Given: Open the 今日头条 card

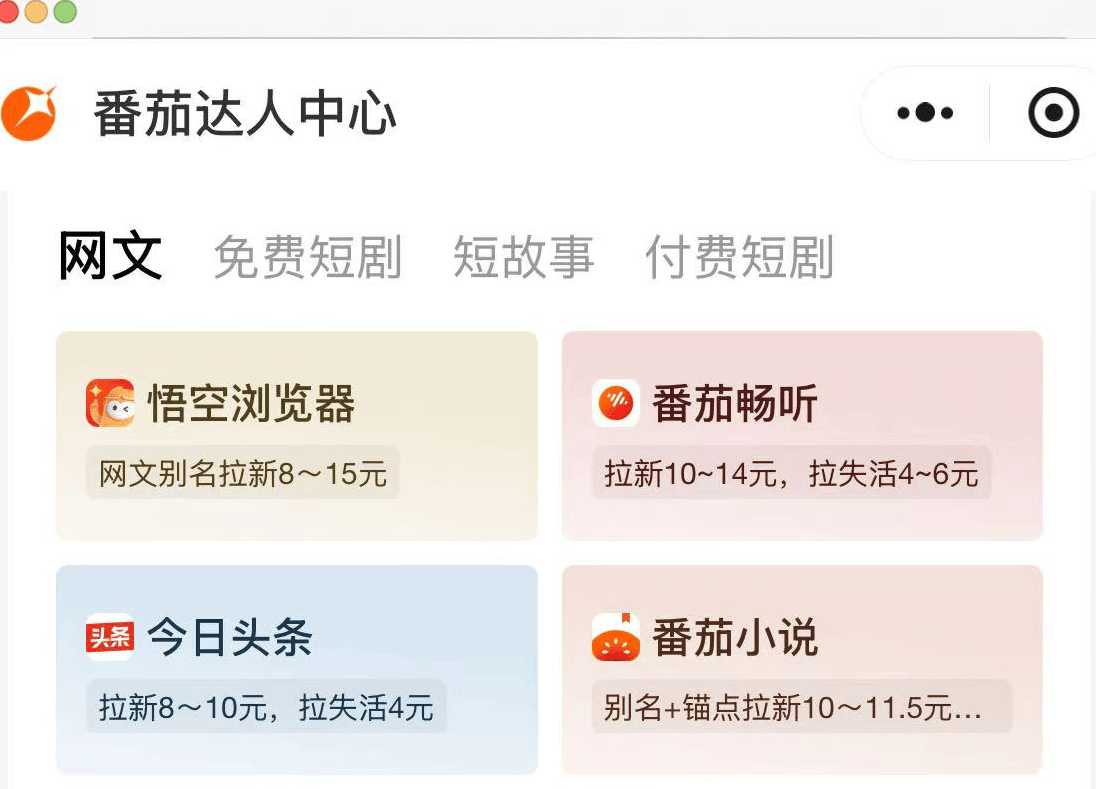Looking at the screenshot, I should pyautogui.click(x=297, y=669).
